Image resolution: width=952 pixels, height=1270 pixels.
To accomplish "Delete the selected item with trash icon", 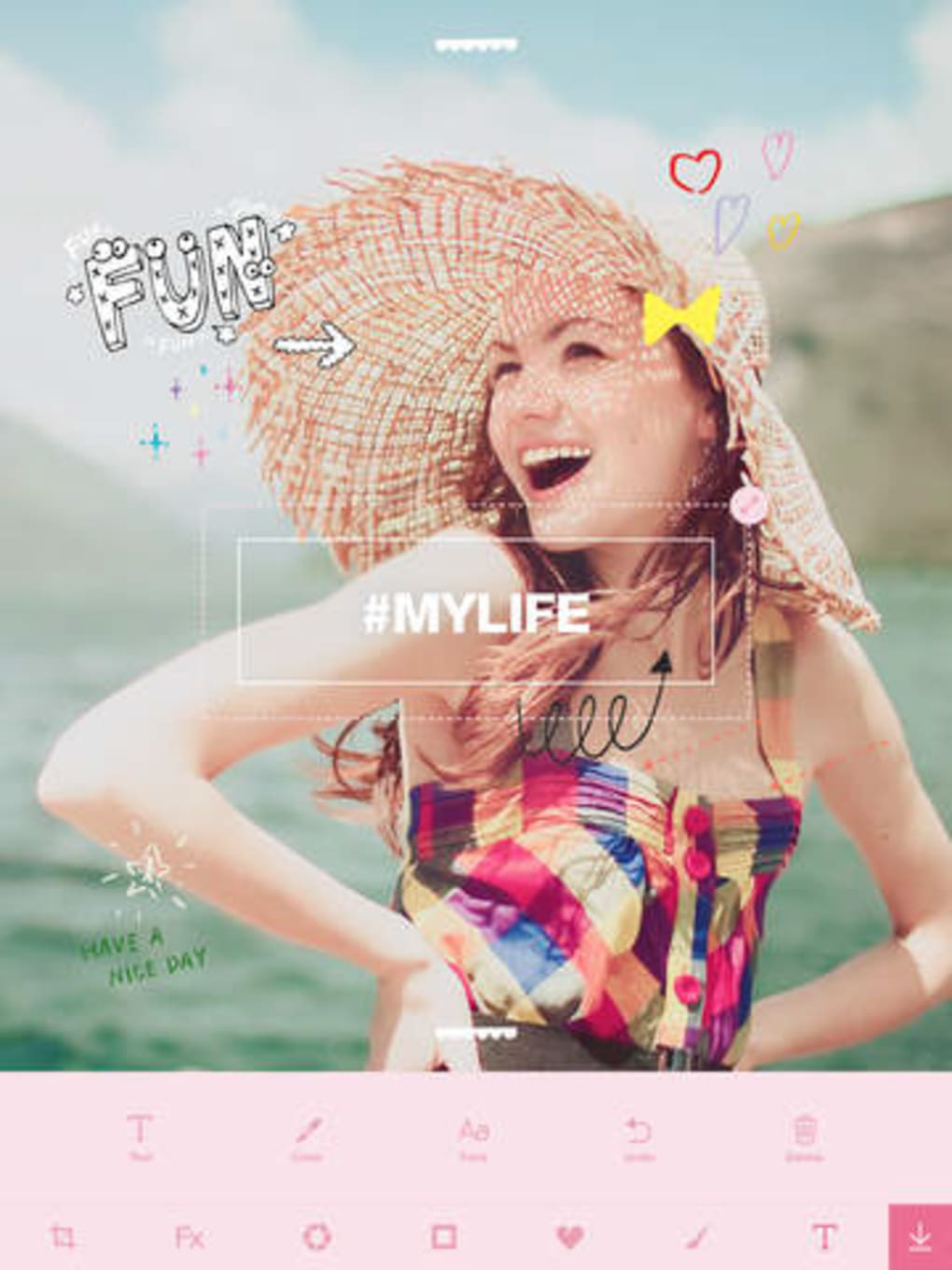I will point(804,1136).
